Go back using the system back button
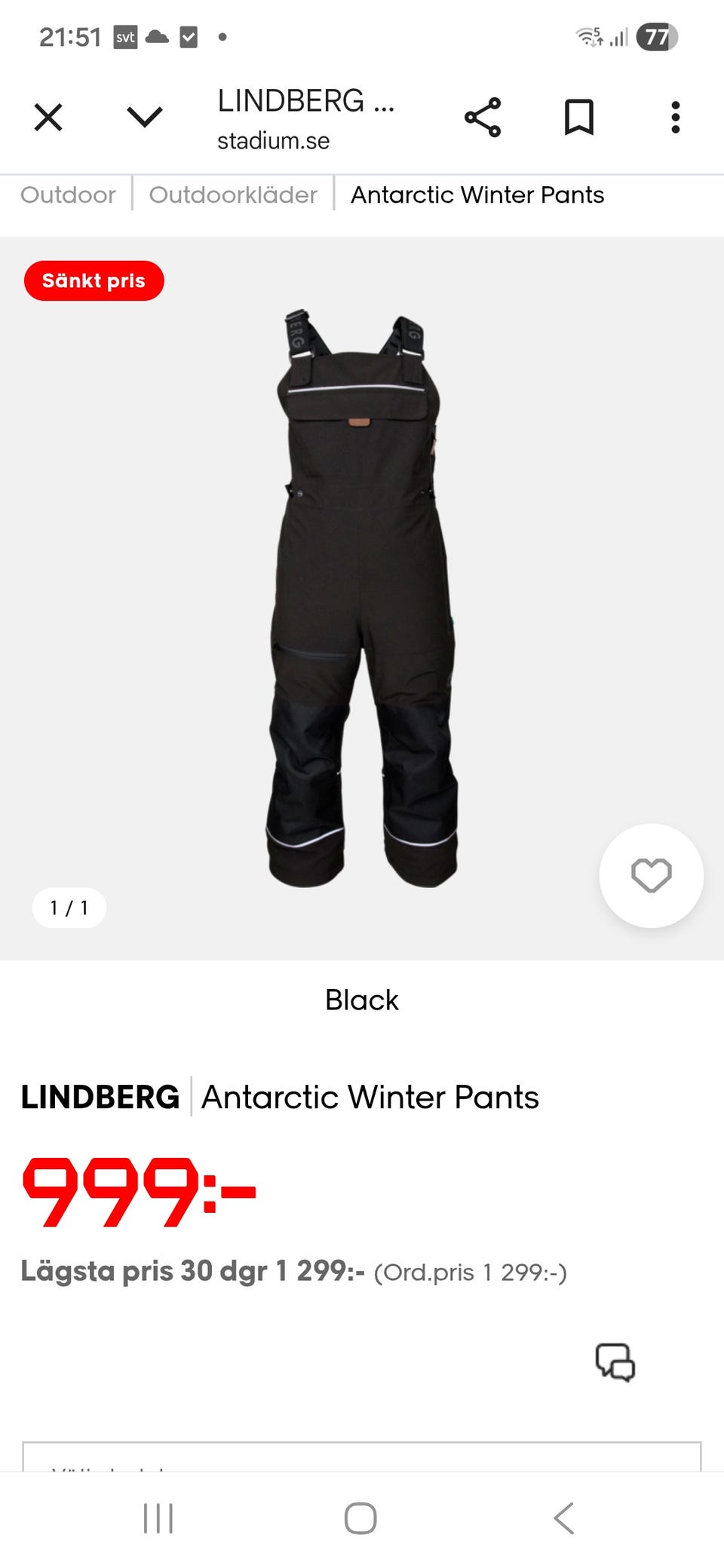This screenshot has width=724, height=1568. pos(564,1518)
